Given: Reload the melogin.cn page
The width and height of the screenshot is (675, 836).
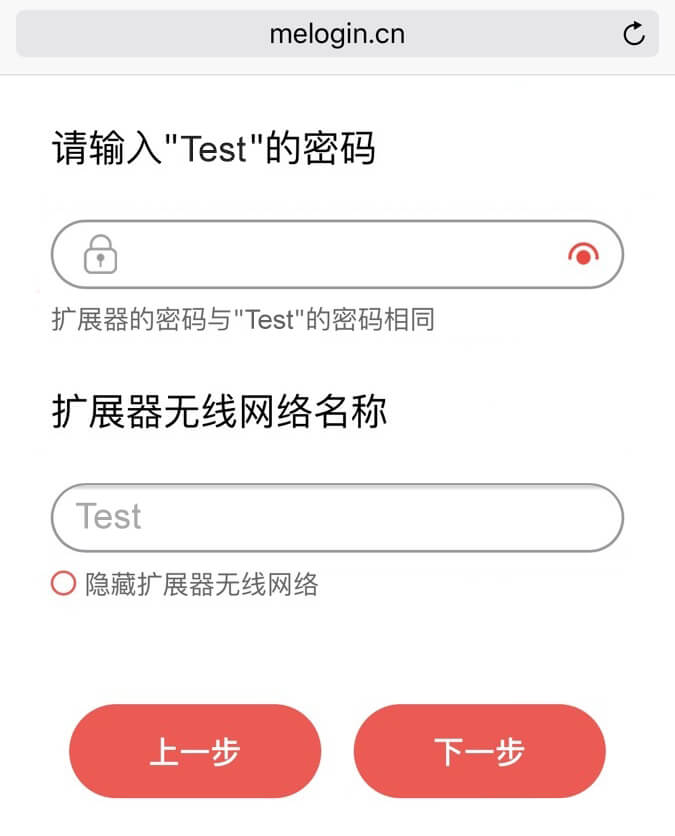Looking at the screenshot, I should (634, 34).
